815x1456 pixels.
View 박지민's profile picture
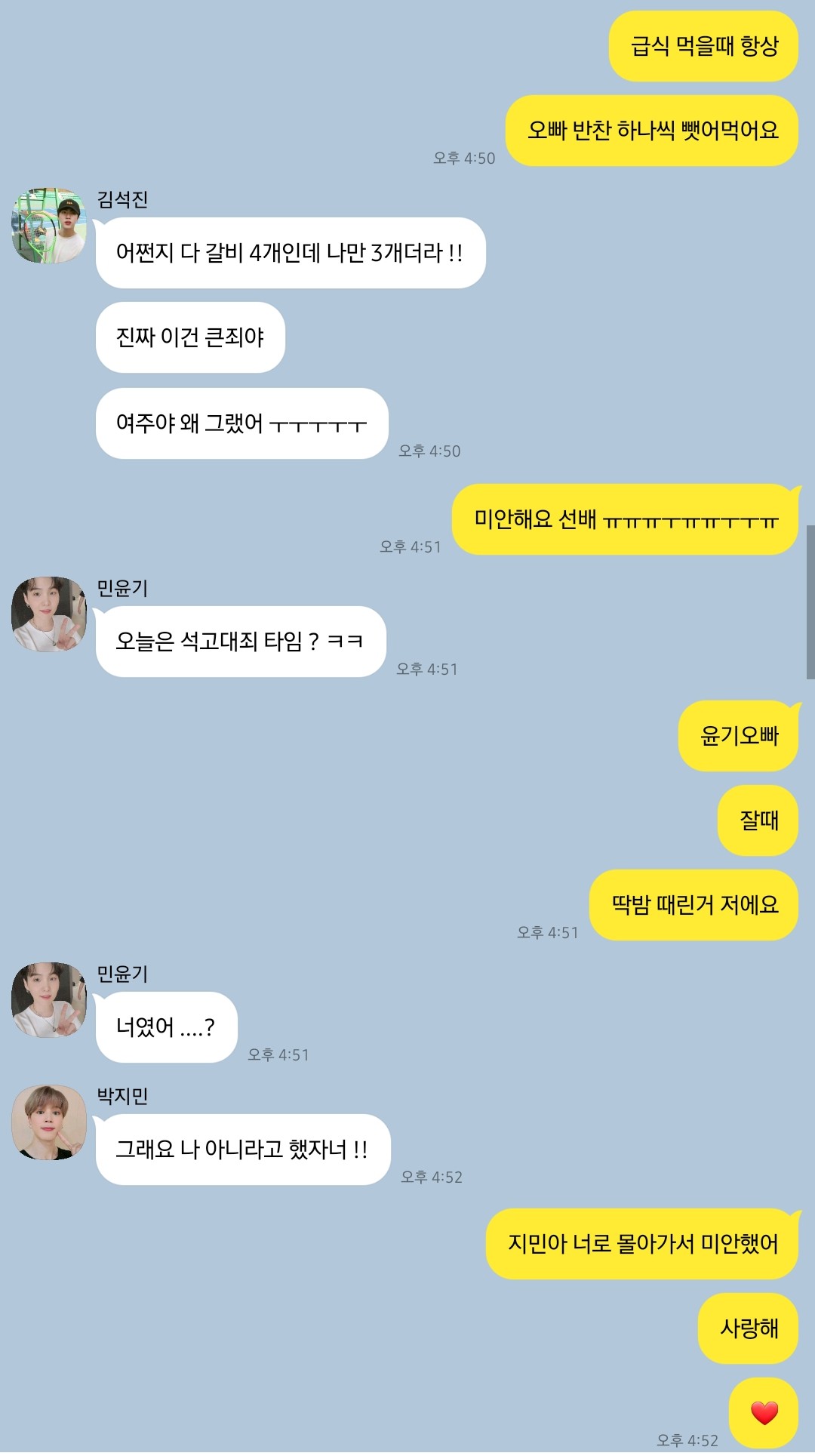click(49, 1122)
